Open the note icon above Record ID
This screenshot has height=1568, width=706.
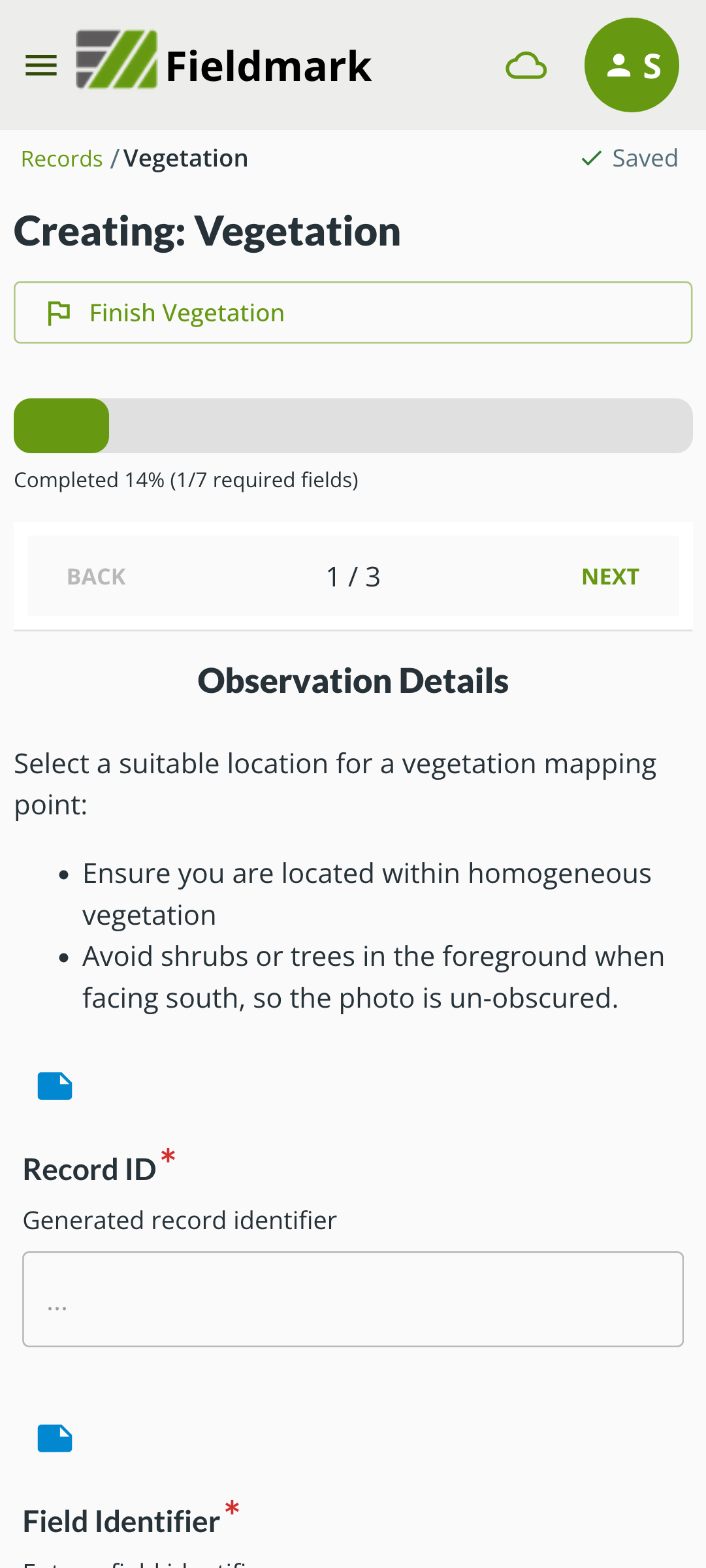pos(55,1086)
